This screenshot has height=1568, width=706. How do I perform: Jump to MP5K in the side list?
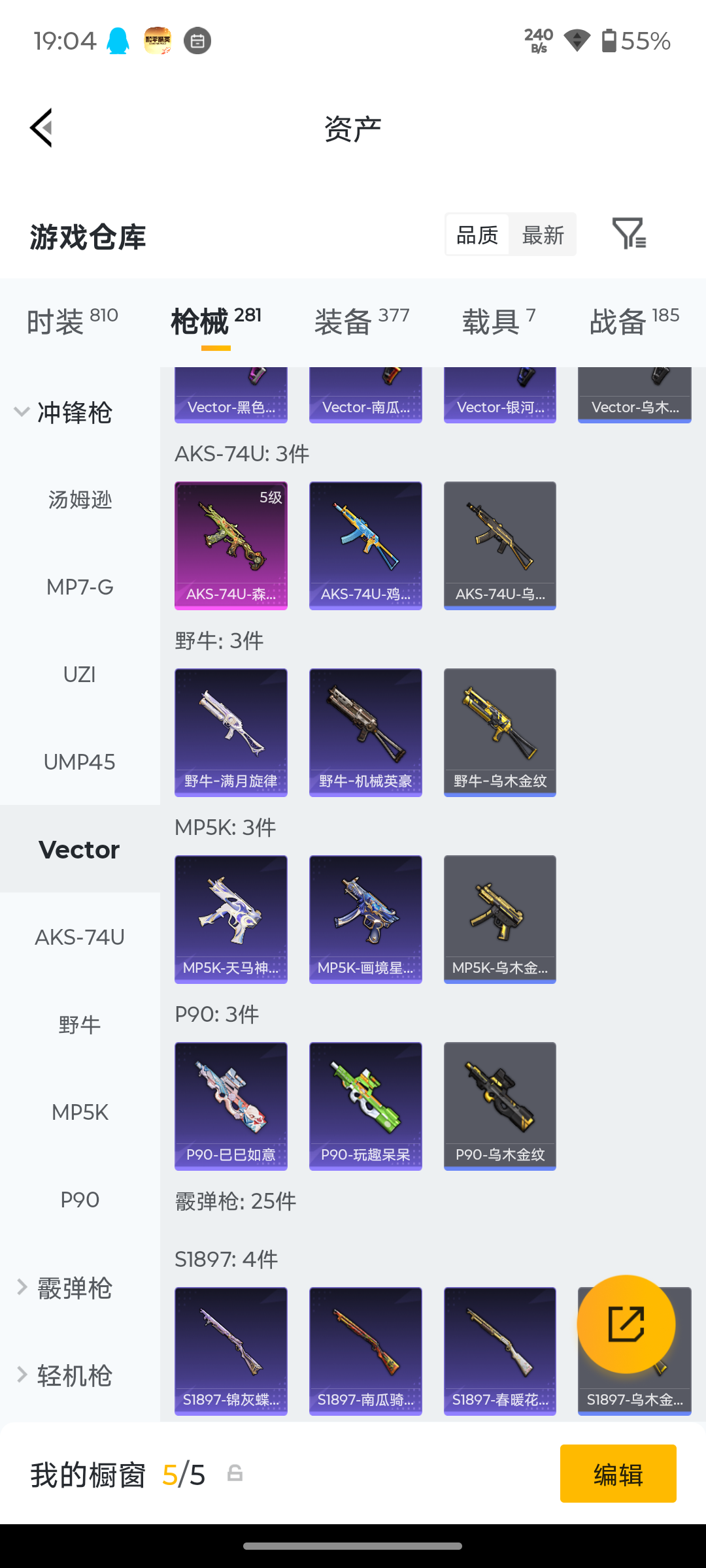pos(80,1112)
